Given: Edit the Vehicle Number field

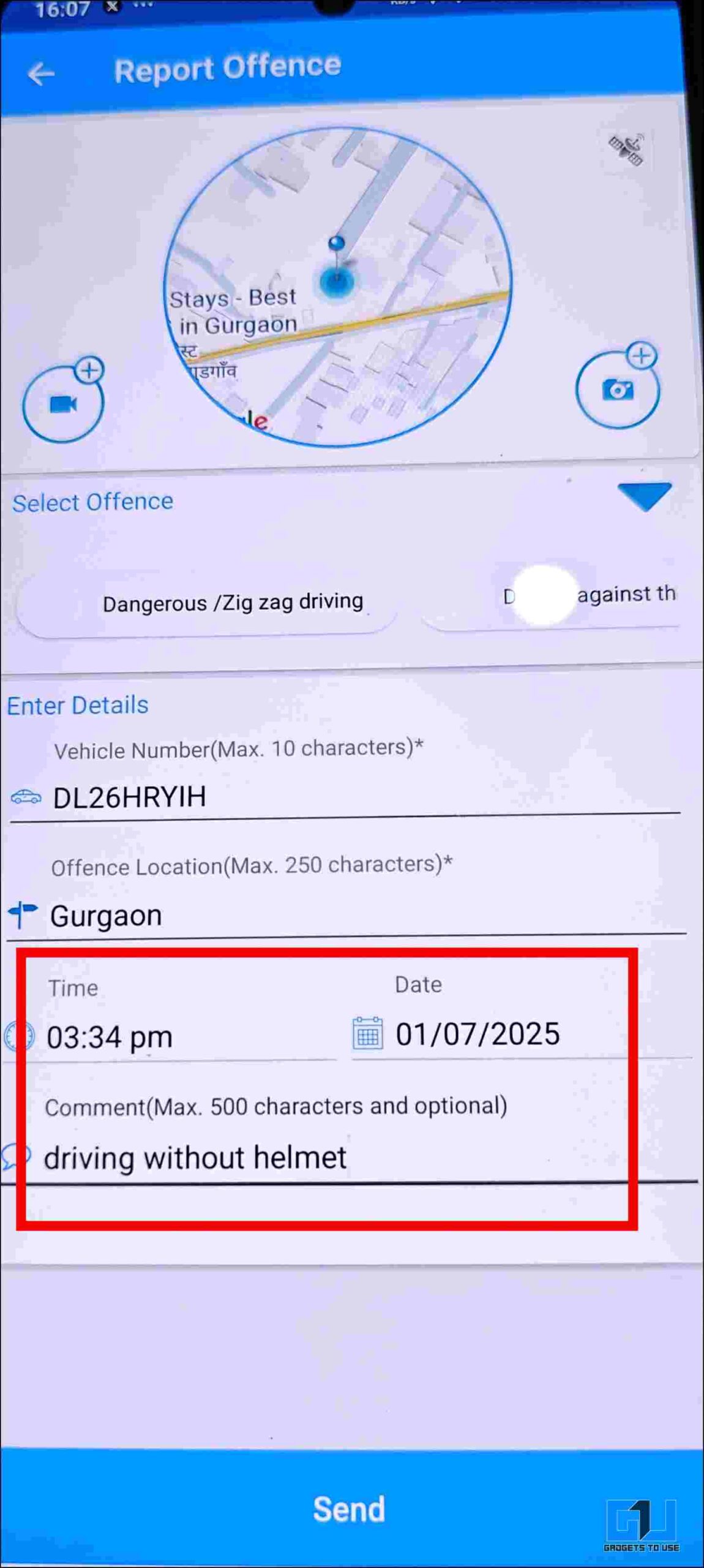Looking at the screenshot, I should click(x=345, y=797).
